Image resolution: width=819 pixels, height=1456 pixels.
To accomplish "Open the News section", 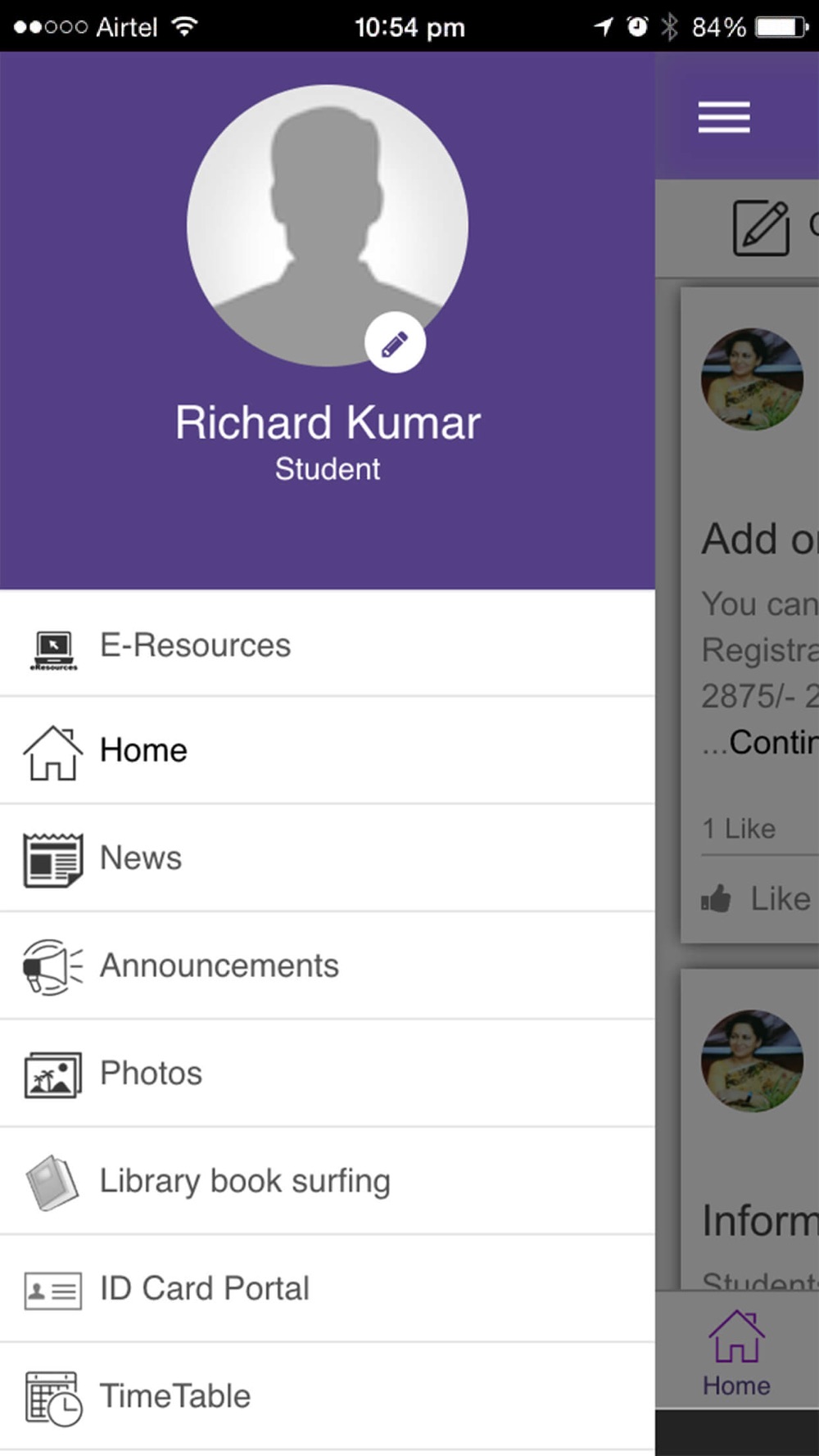I will pos(328,858).
